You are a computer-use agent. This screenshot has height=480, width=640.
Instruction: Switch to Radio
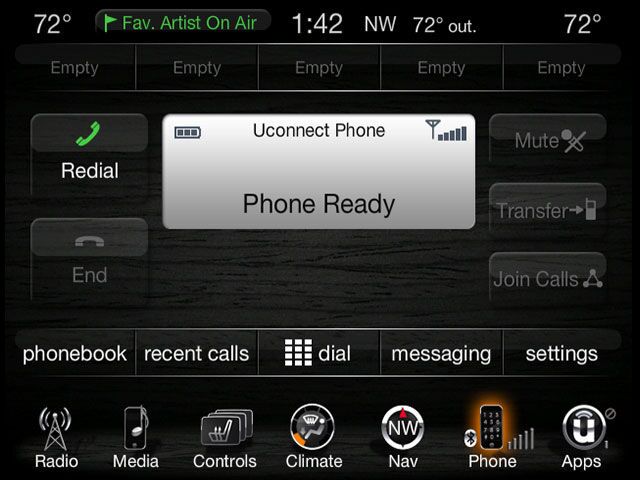[x=56, y=437]
